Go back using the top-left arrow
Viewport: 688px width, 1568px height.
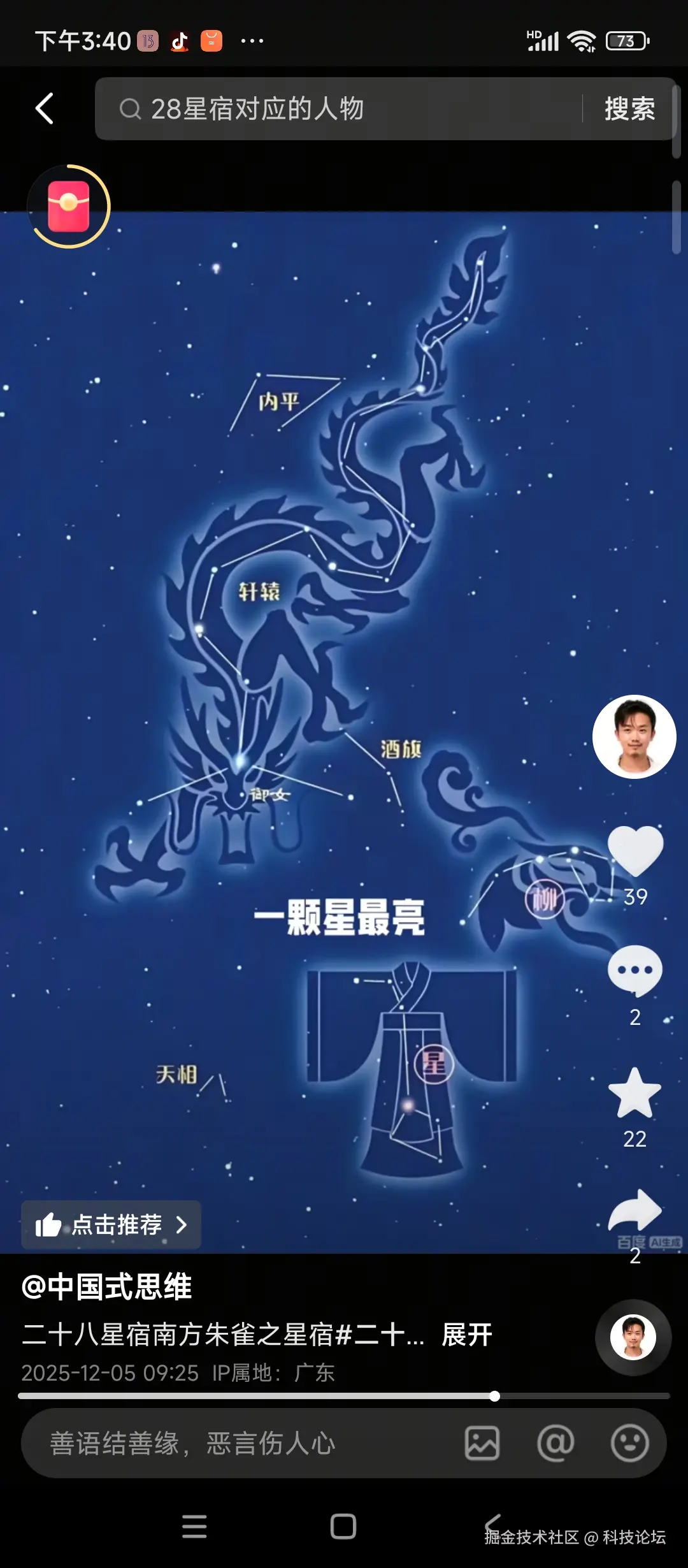click(44, 108)
